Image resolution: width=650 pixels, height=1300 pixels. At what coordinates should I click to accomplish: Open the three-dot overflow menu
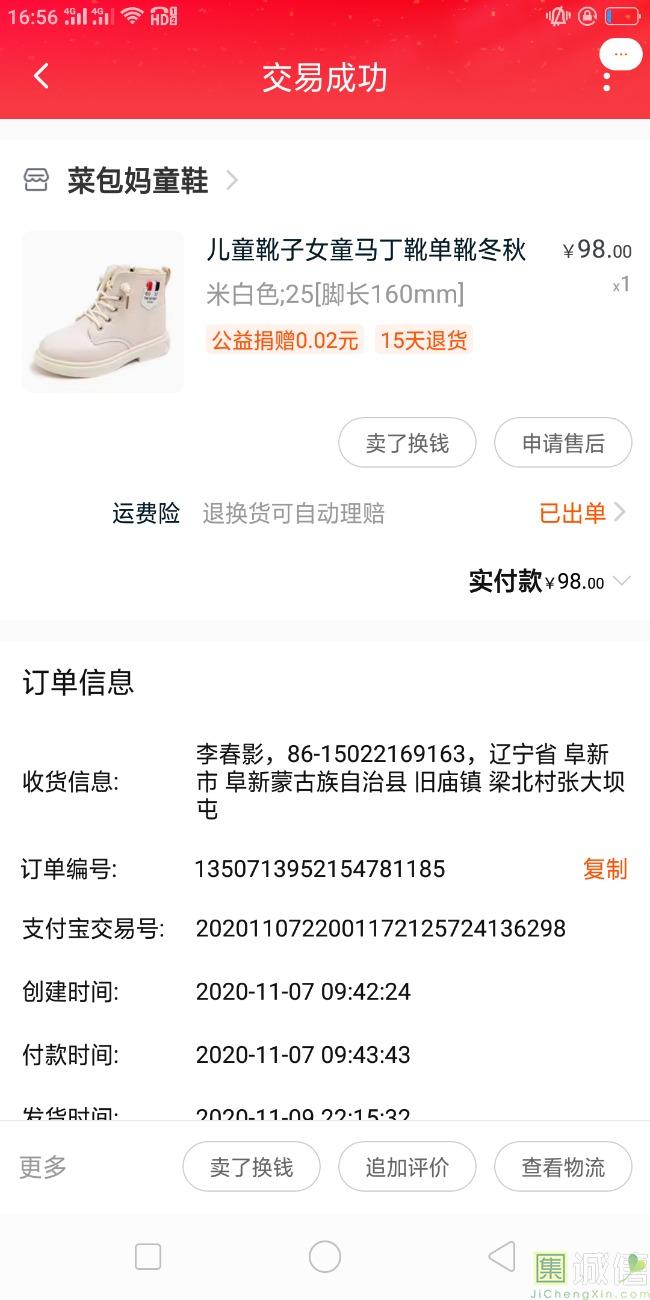606,80
